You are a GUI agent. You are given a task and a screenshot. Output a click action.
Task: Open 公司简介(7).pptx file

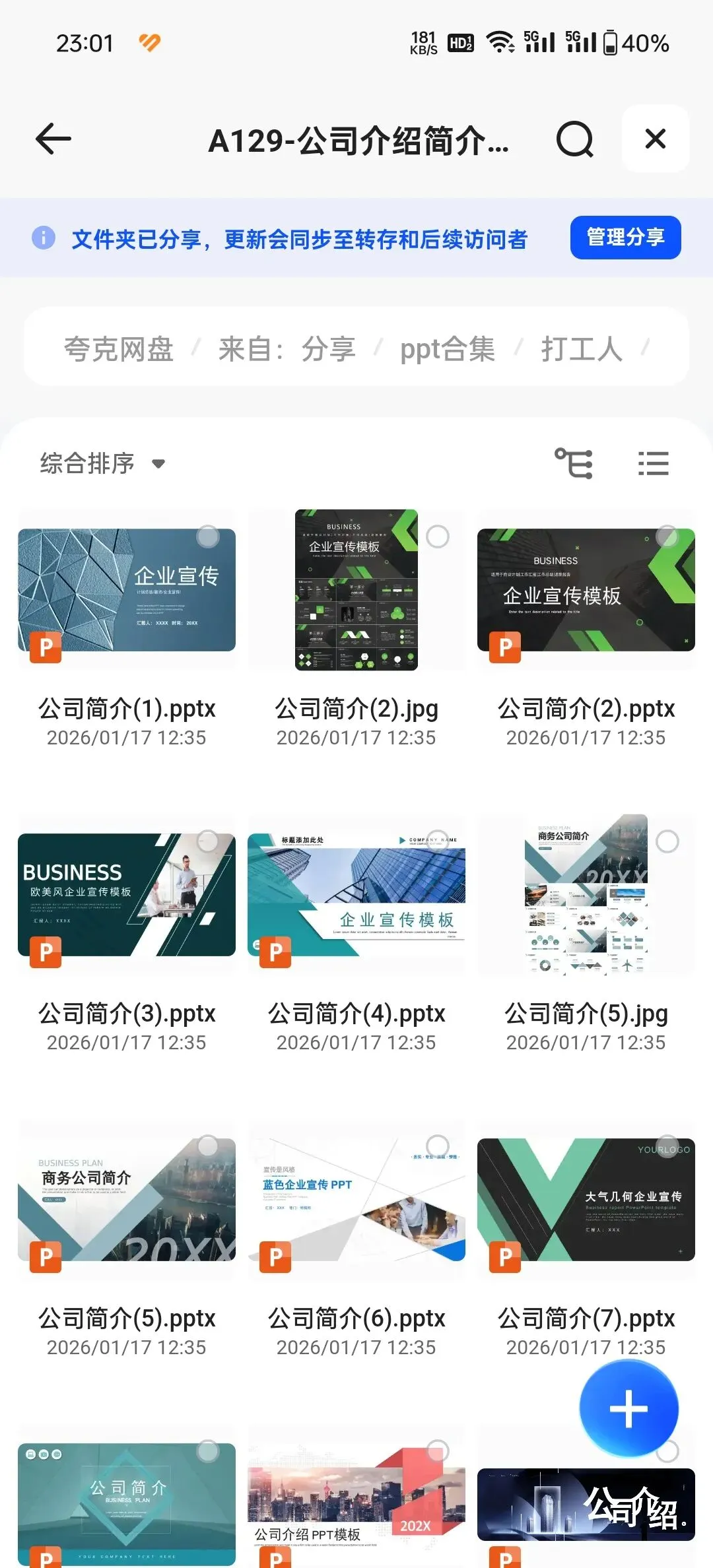click(586, 1200)
